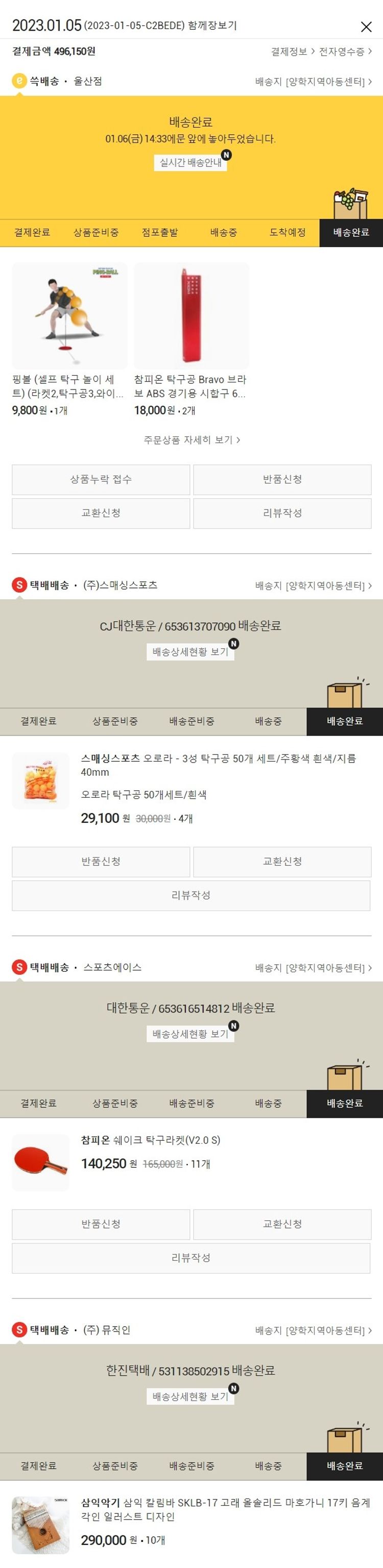Open 삼익 칼림바 SKLB-17 product
Screen dimensions: 383x1568
[x=225, y=1510]
